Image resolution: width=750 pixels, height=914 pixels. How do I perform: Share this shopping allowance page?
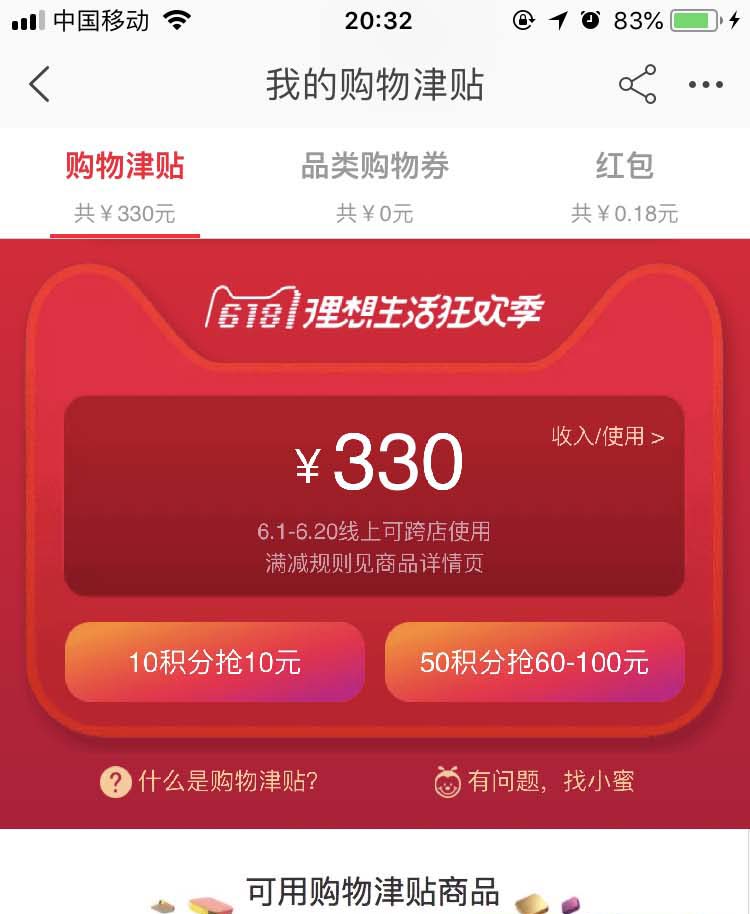click(x=637, y=85)
